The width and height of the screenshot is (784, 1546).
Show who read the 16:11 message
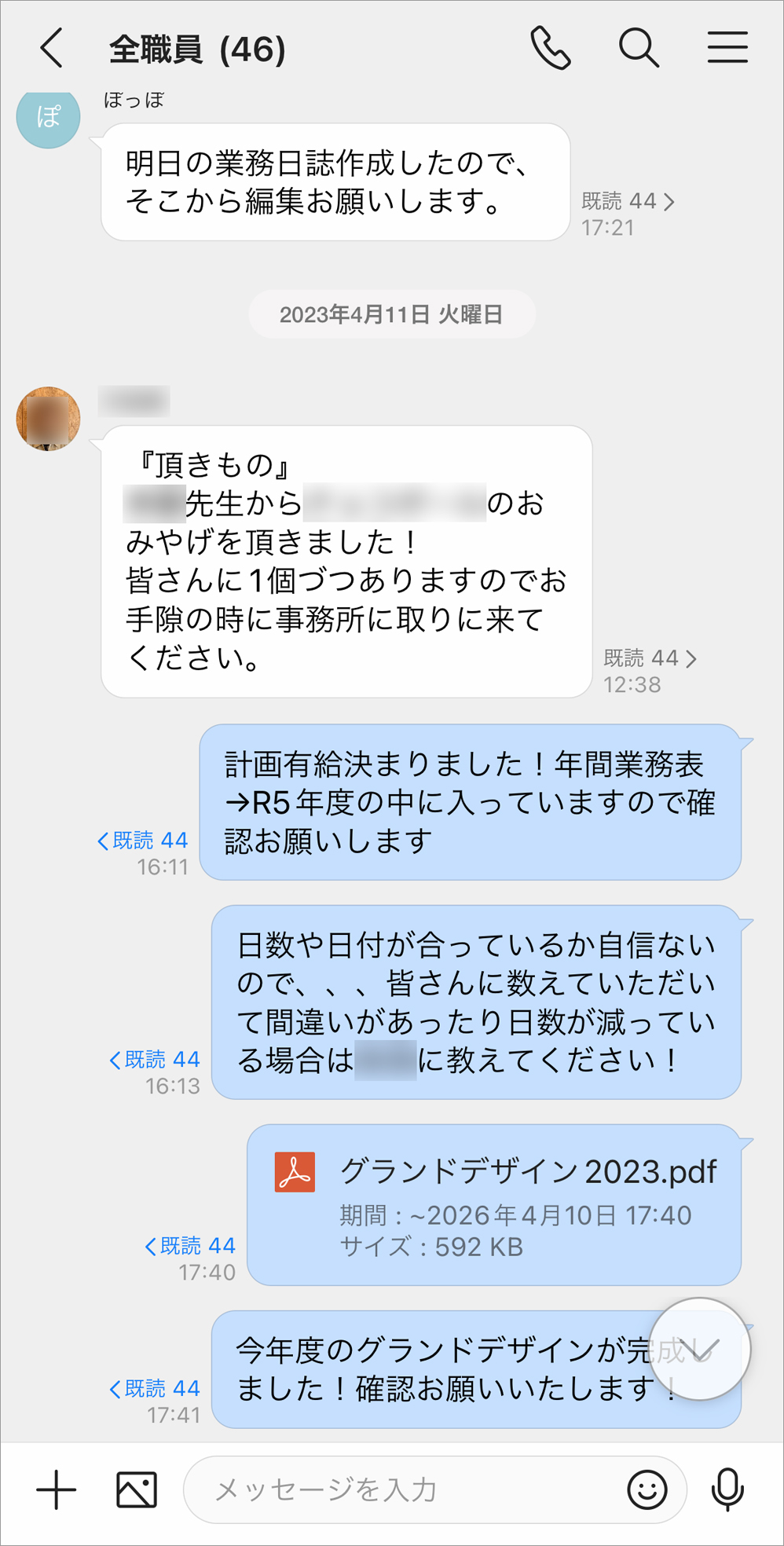(x=143, y=841)
